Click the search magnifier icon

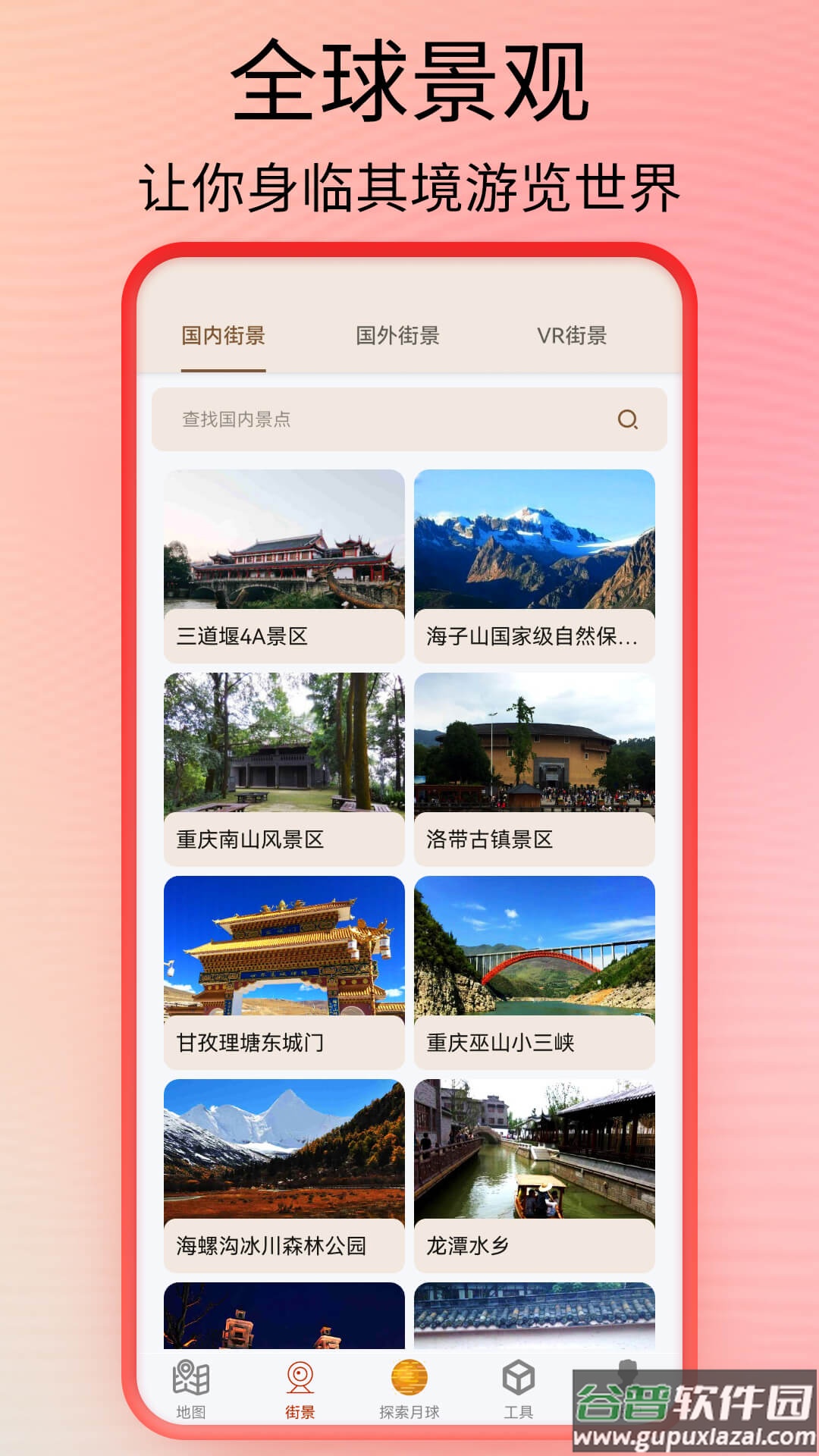point(627,419)
